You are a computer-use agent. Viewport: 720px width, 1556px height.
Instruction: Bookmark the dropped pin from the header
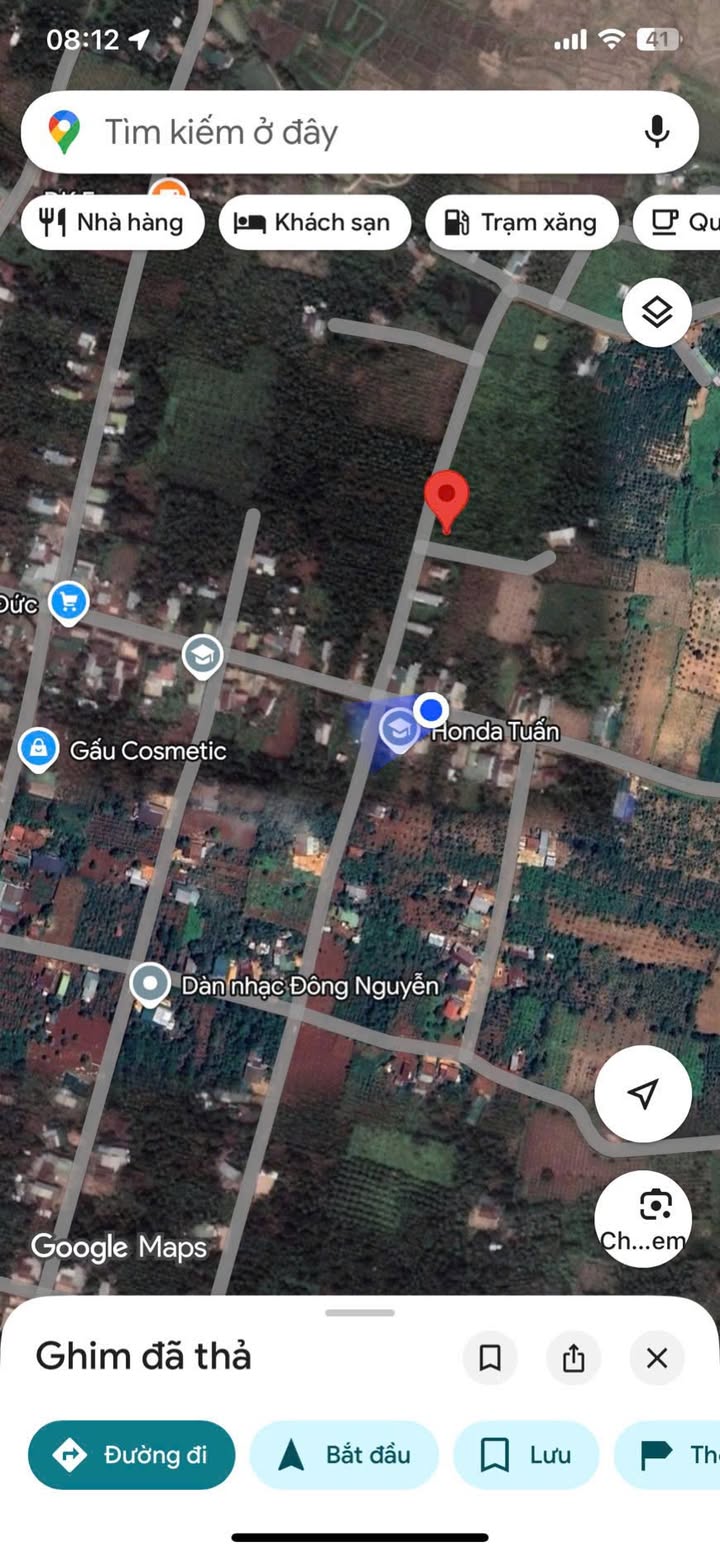(x=490, y=1357)
